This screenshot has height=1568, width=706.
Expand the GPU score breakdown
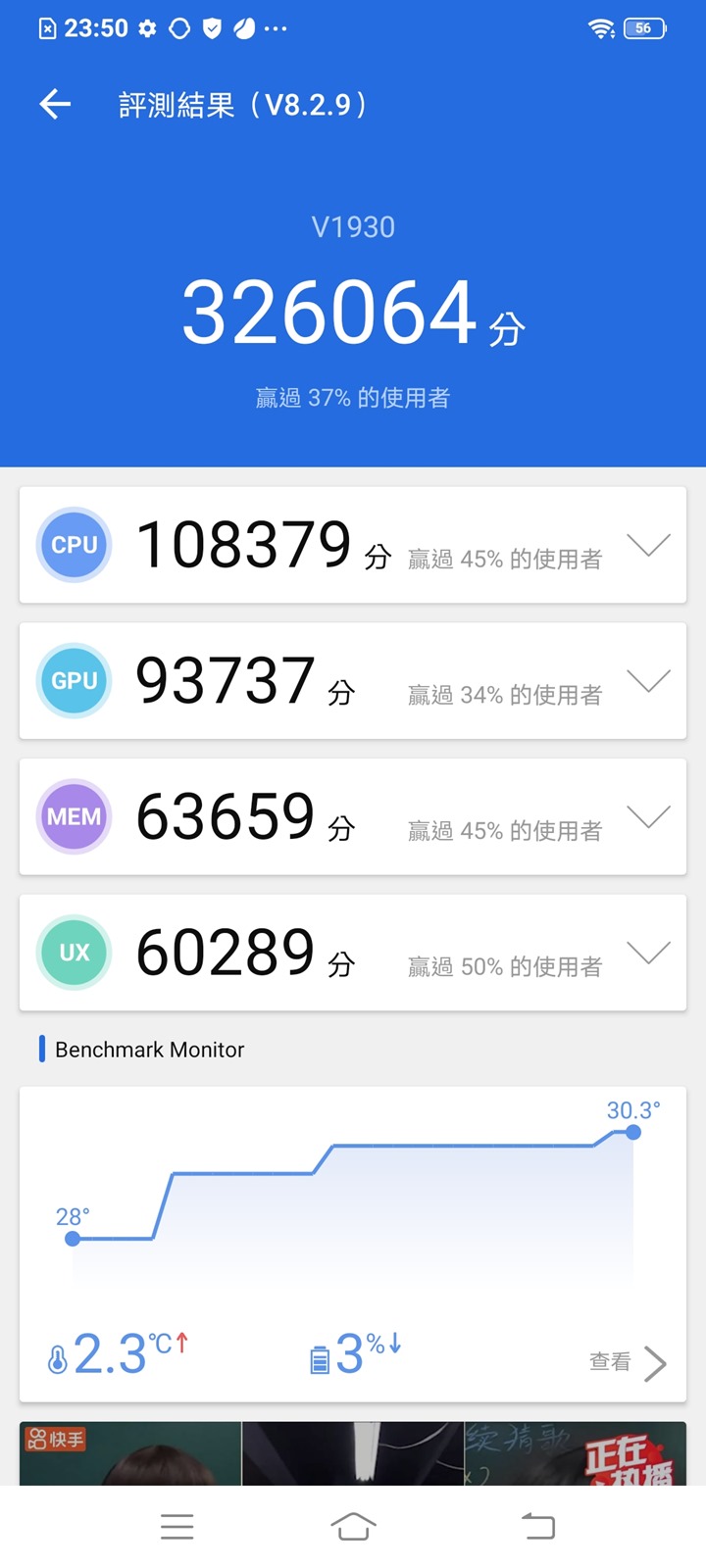coord(648,680)
